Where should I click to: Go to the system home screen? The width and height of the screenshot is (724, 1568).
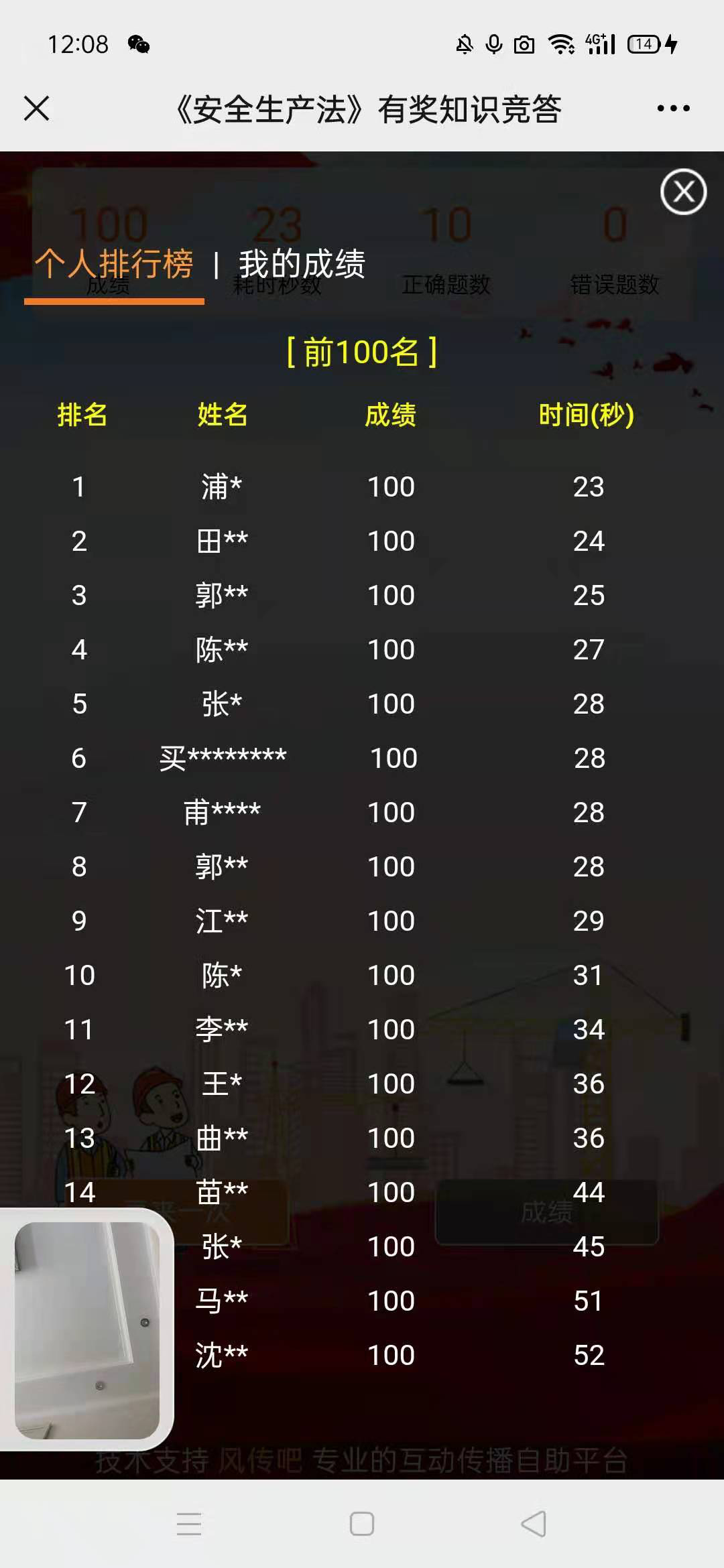point(362,1524)
